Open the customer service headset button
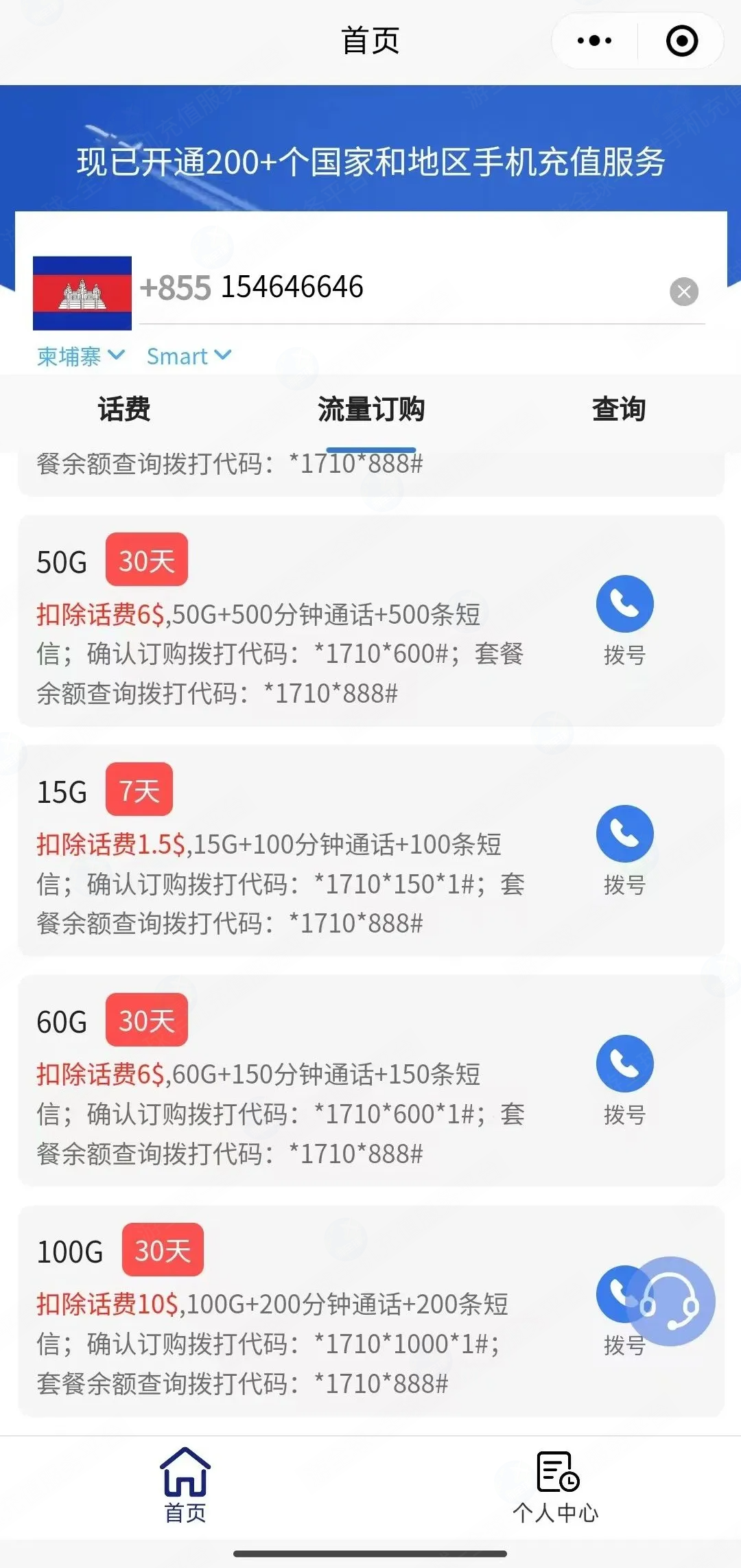The image size is (741, 1568). tap(672, 1302)
